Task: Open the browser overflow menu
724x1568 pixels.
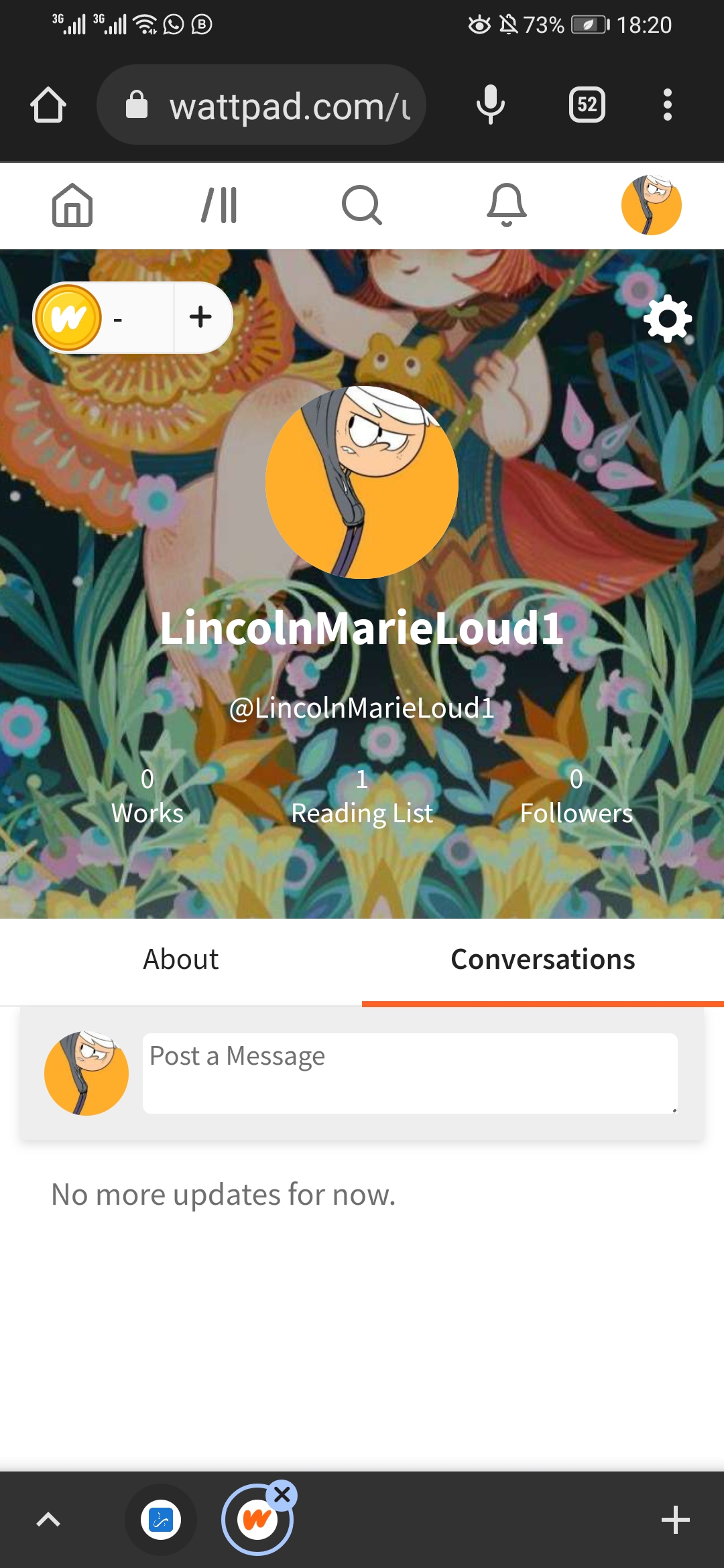Action: [667, 105]
